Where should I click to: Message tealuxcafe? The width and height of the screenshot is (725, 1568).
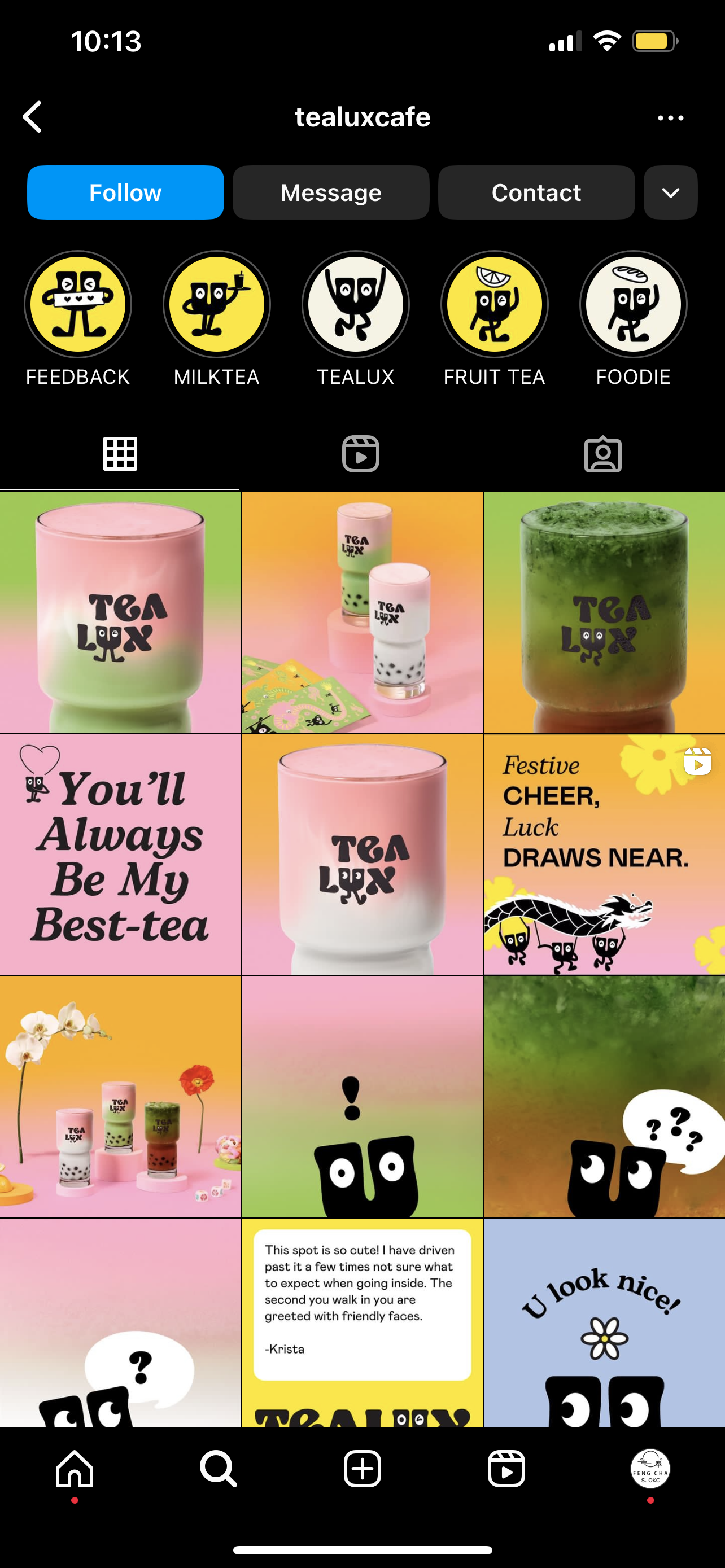click(x=330, y=192)
